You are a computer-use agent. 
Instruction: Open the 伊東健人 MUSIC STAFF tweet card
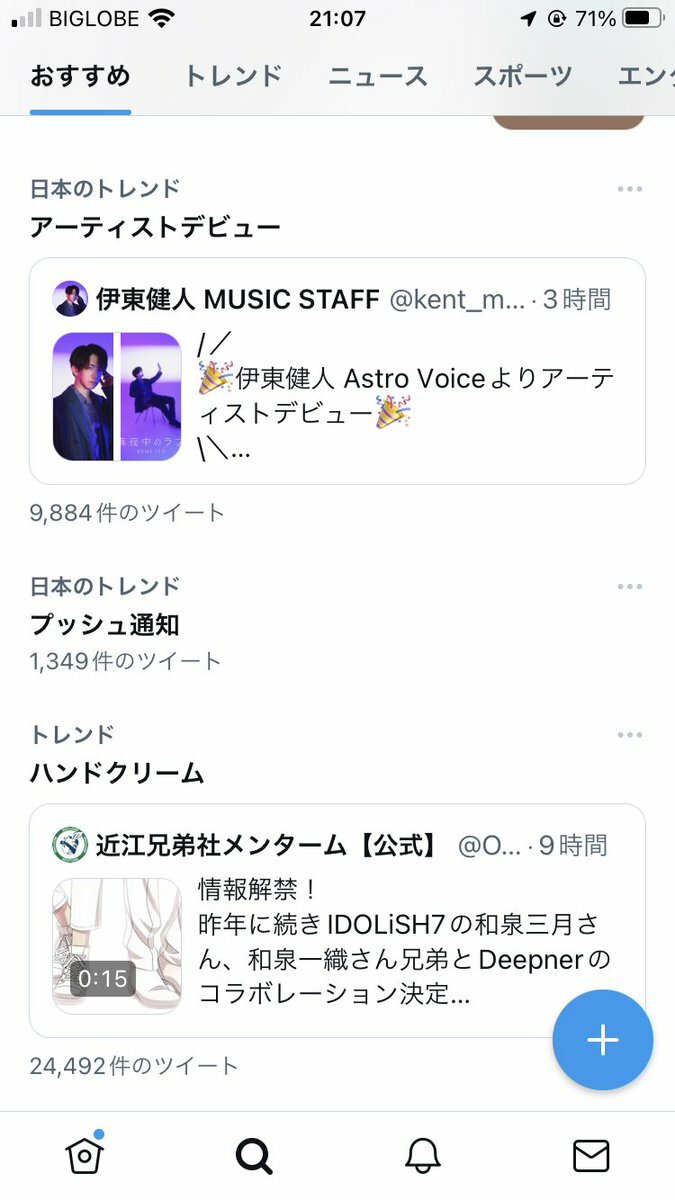(337, 371)
